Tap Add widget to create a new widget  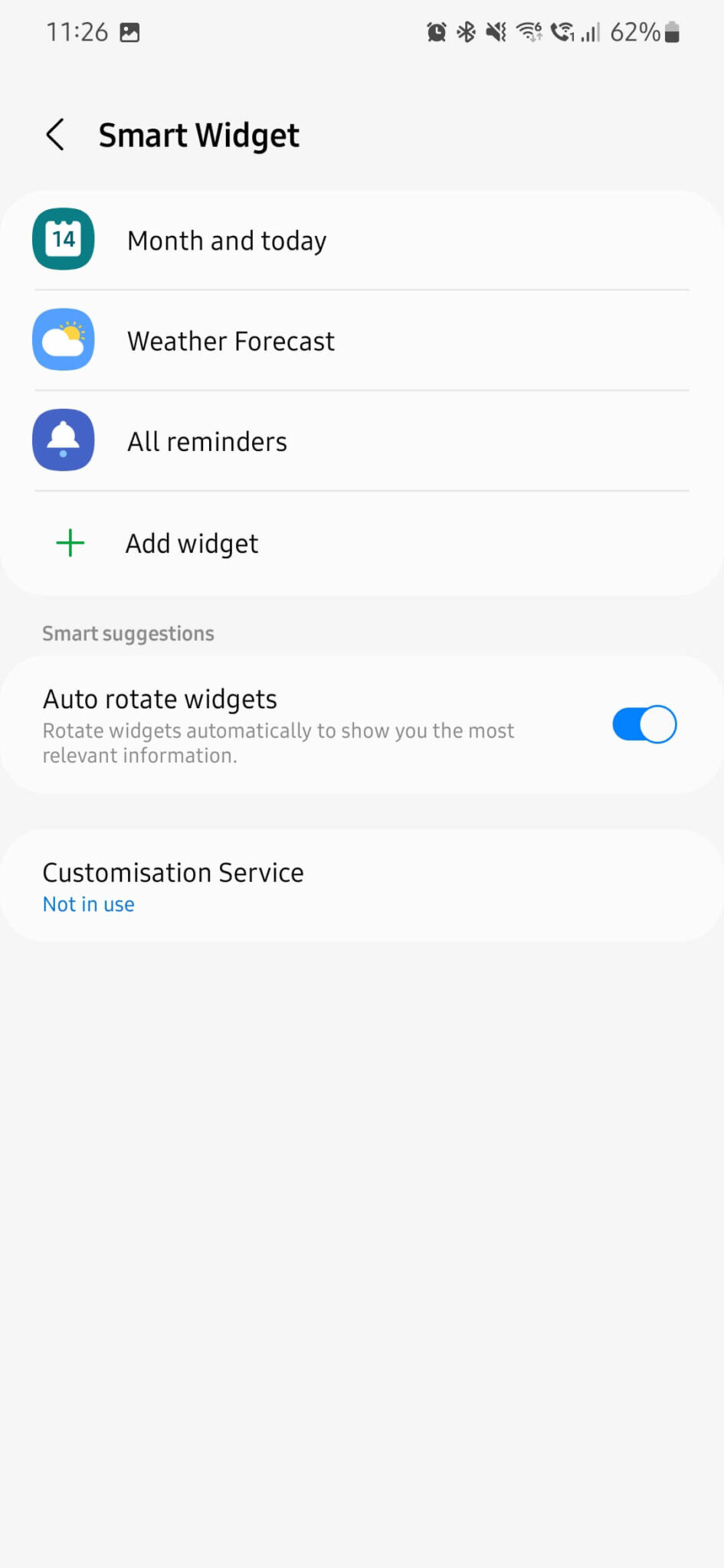tap(192, 543)
